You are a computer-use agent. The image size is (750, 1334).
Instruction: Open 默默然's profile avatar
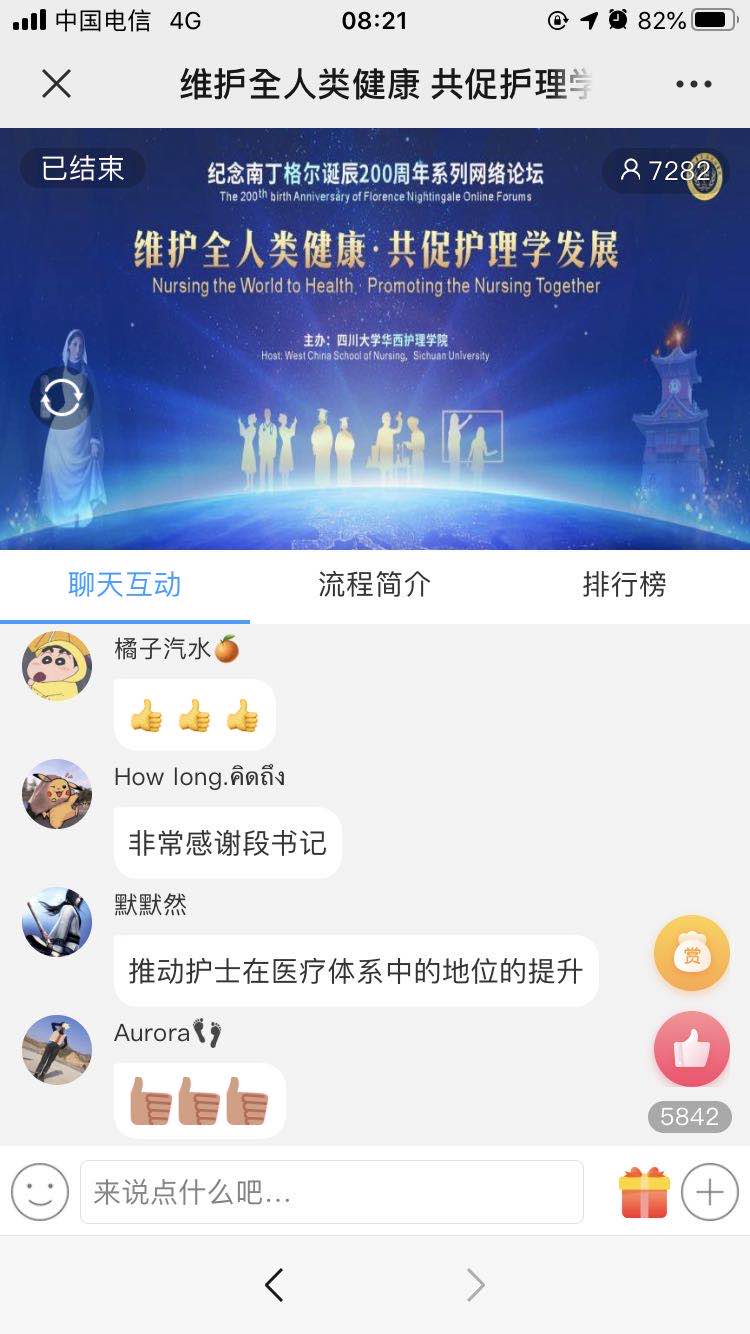tap(57, 921)
